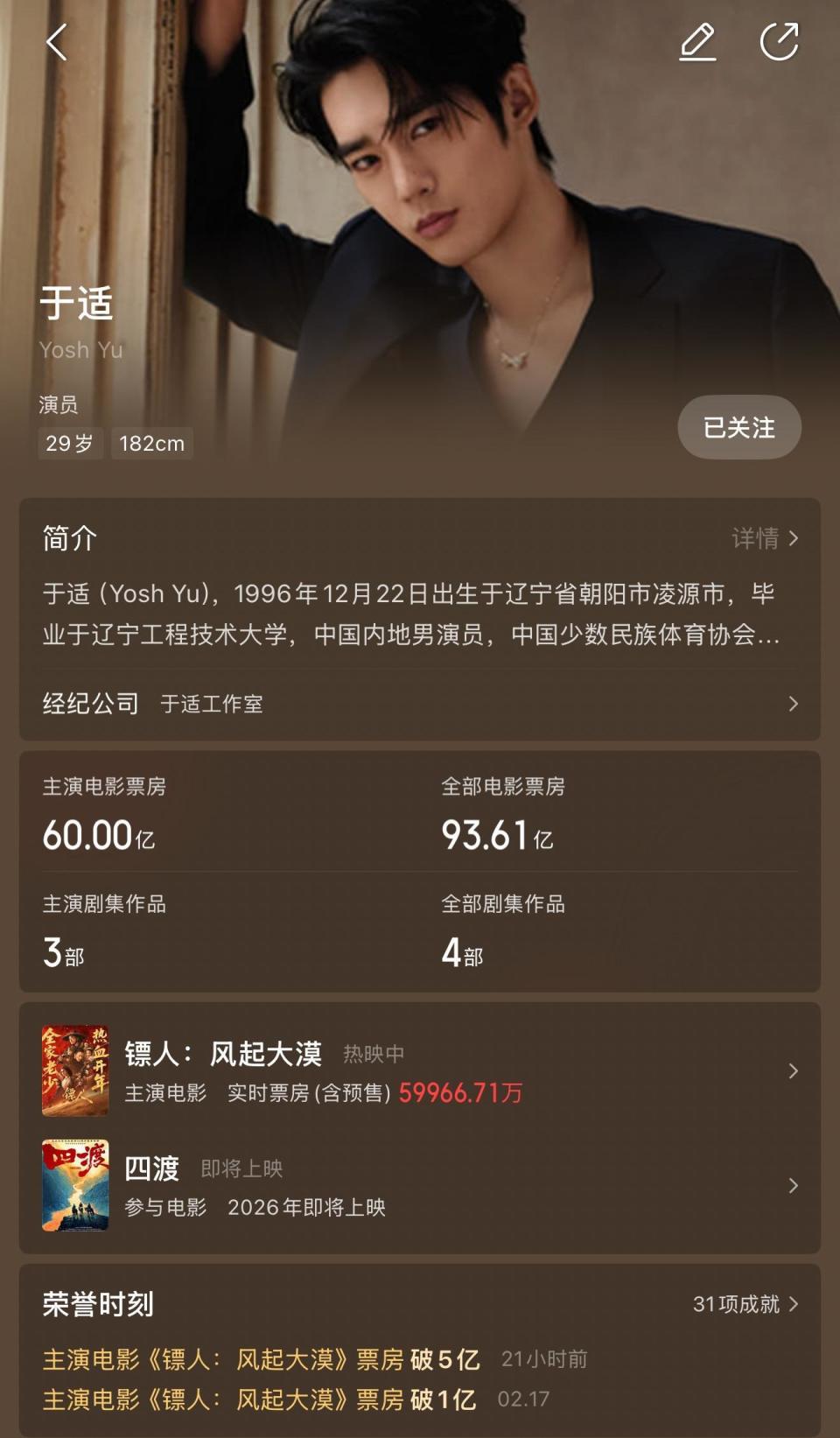840x1438 pixels.
Task: Open the honor entry 票房破1亿
Action: (x=260, y=1401)
